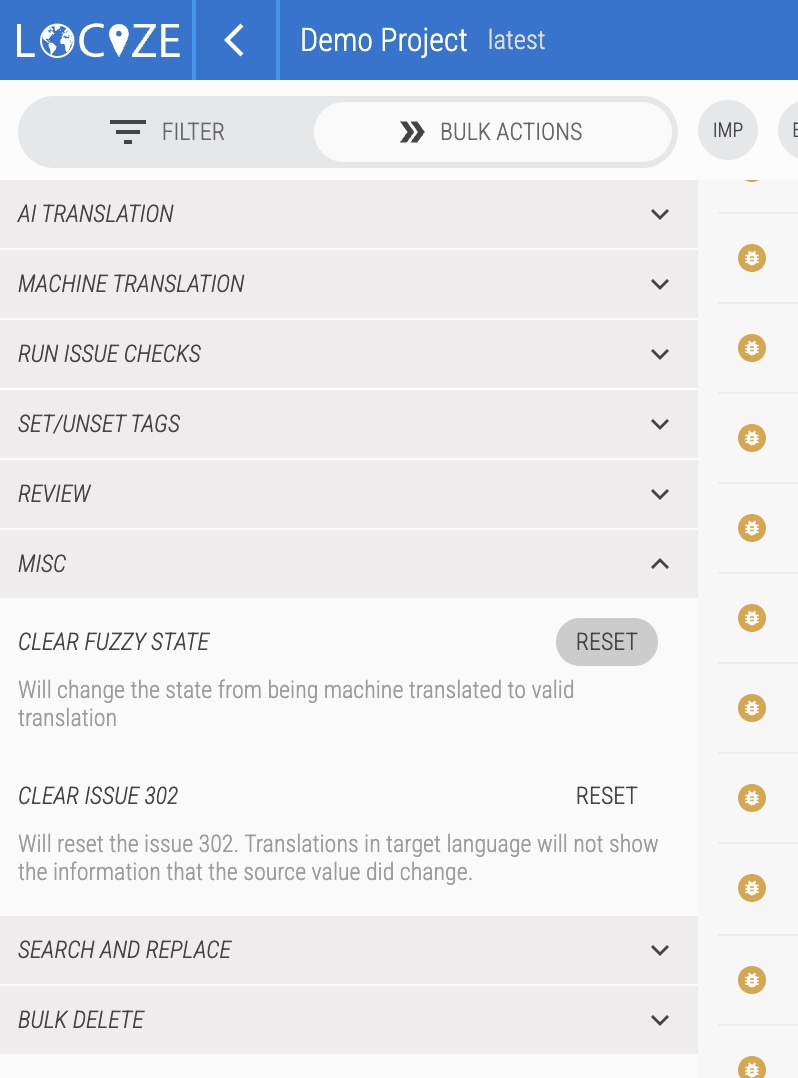This screenshot has height=1078, width=798.
Task: Tap the IMP round button
Action: [x=727, y=130]
